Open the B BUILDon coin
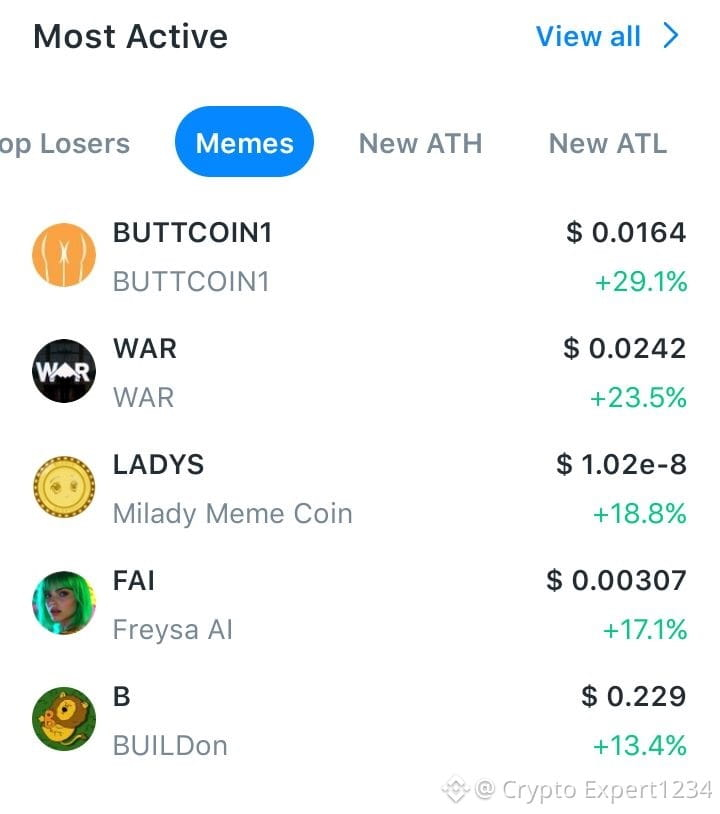720x814 pixels. click(x=360, y=720)
